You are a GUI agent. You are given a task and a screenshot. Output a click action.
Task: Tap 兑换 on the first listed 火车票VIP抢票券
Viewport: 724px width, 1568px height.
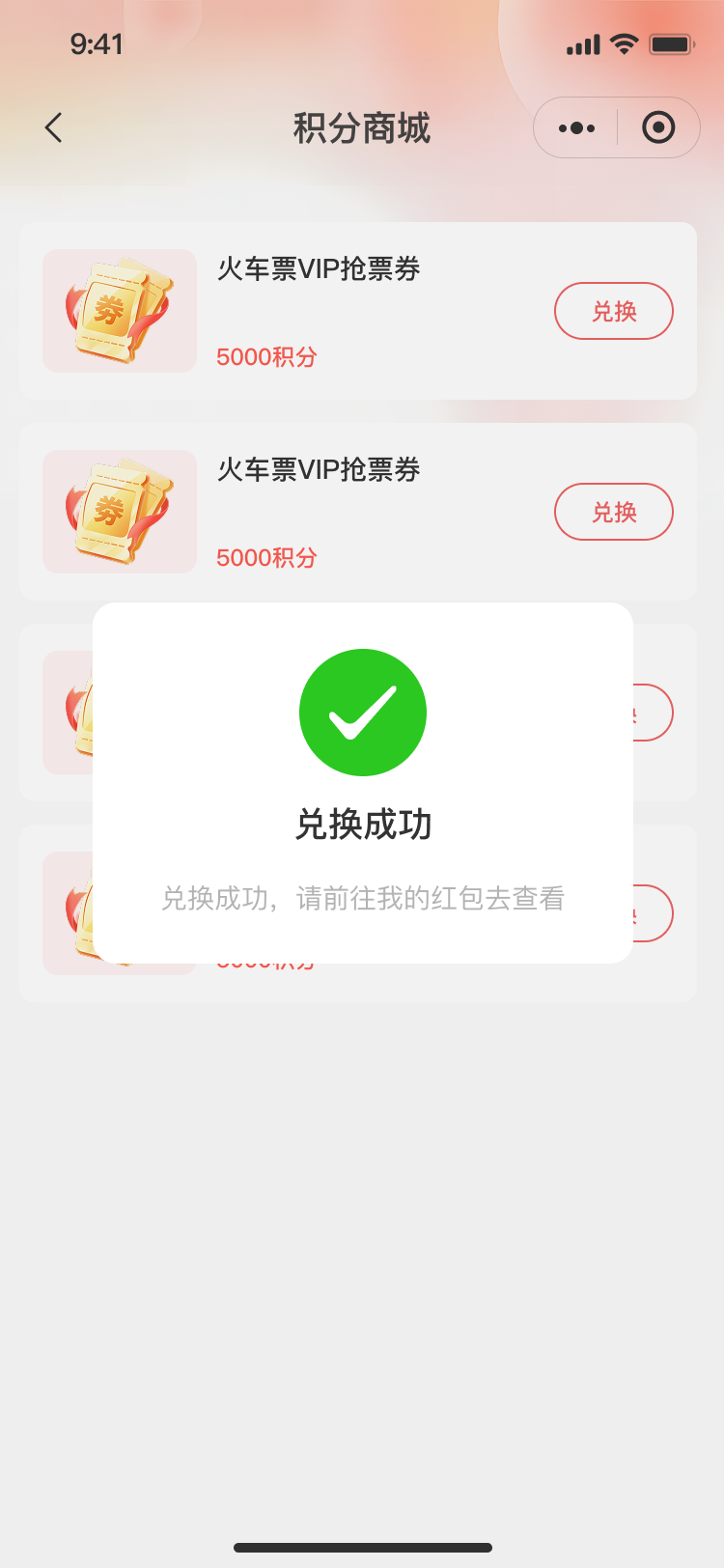click(613, 311)
